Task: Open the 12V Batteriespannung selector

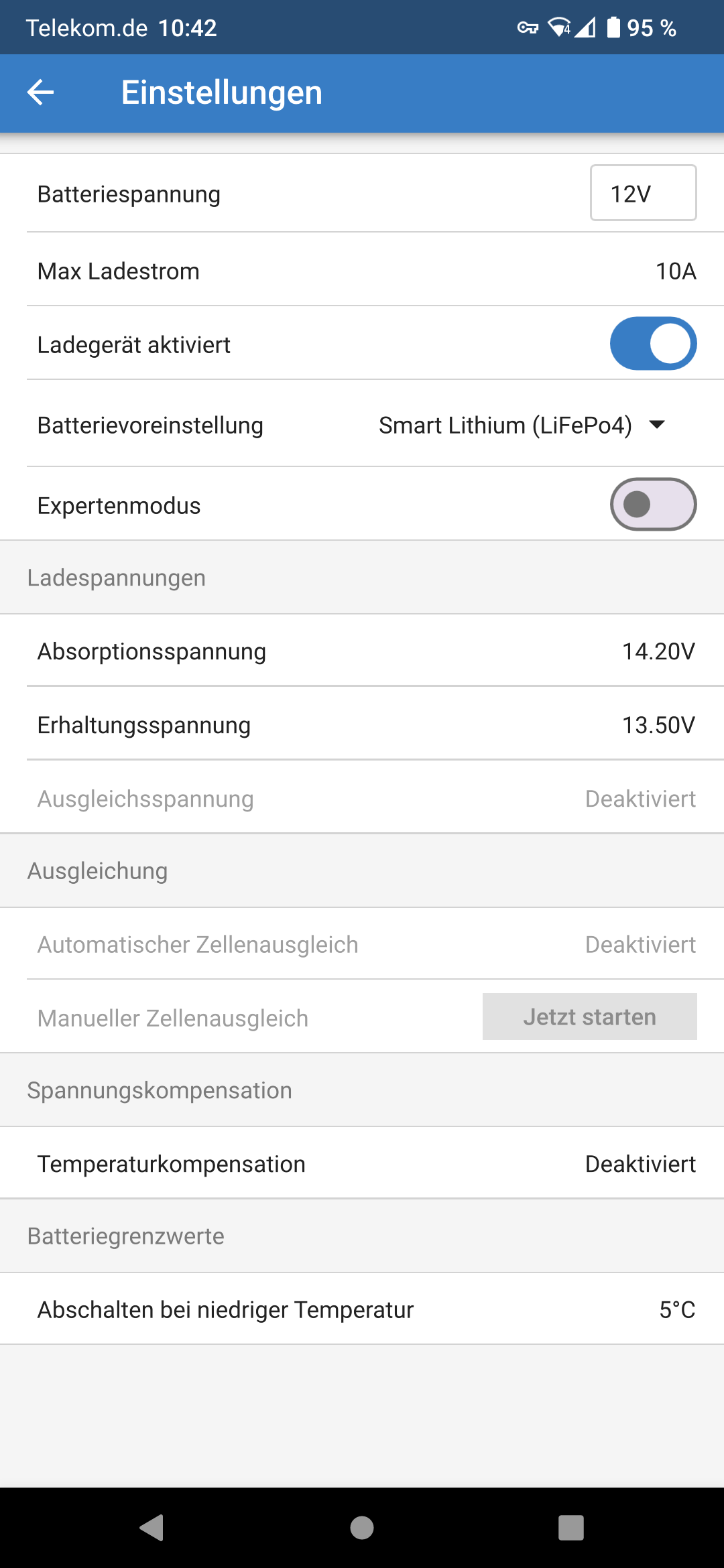Action: tap(643, 193)
